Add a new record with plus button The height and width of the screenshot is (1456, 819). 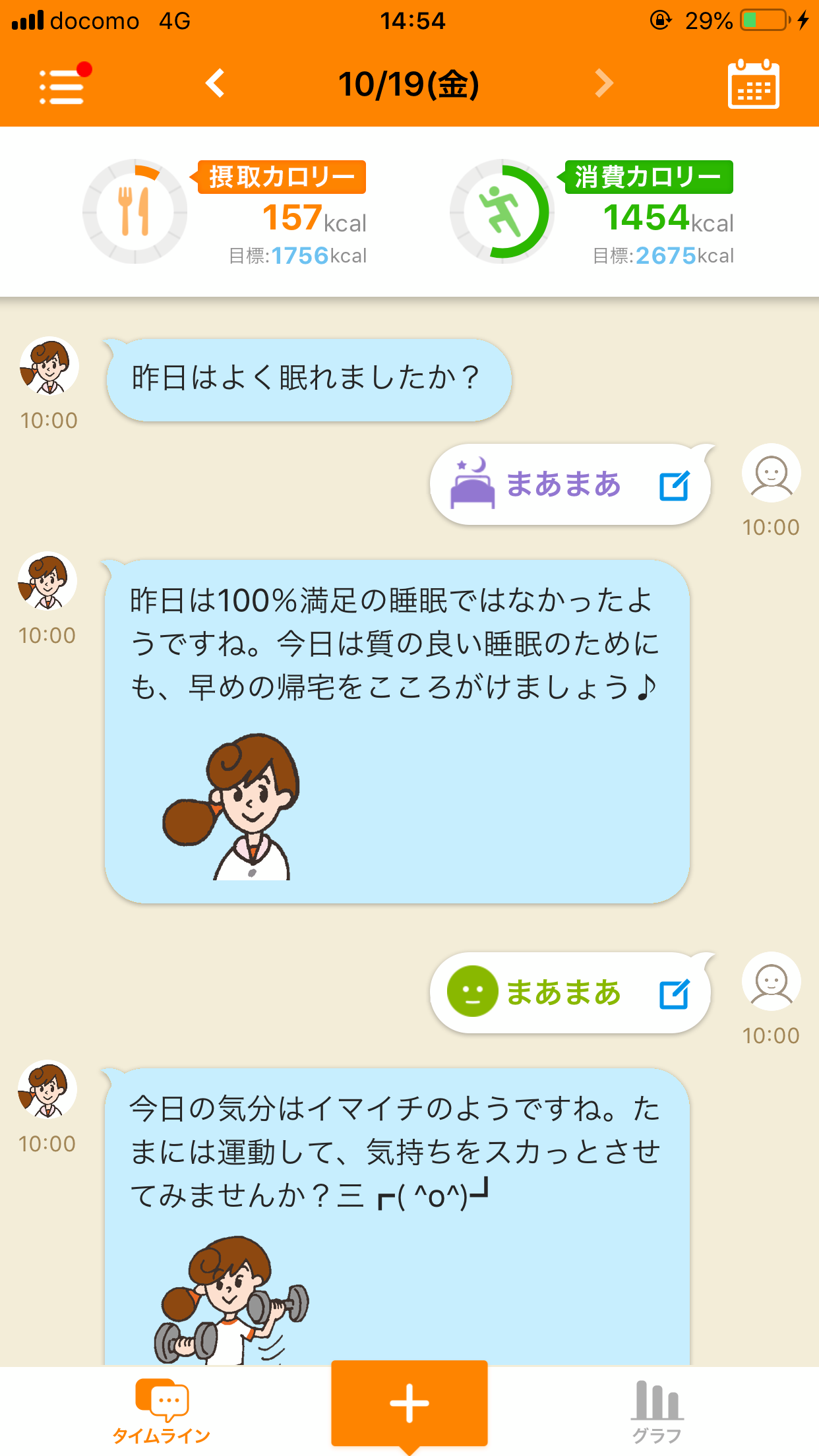click(x=409, y=1403)
